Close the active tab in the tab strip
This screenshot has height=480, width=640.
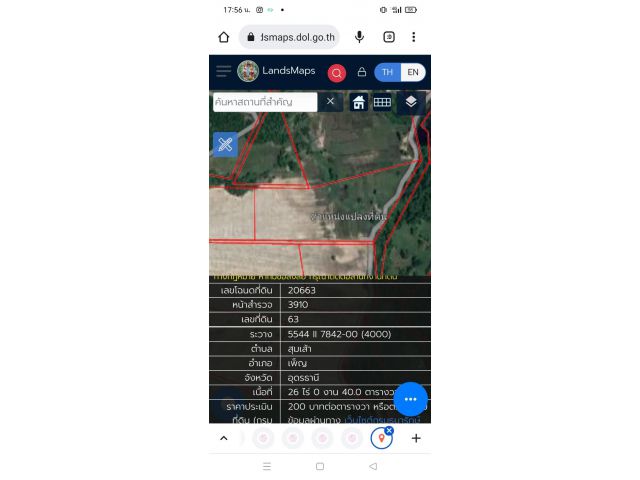coord(389,431)
